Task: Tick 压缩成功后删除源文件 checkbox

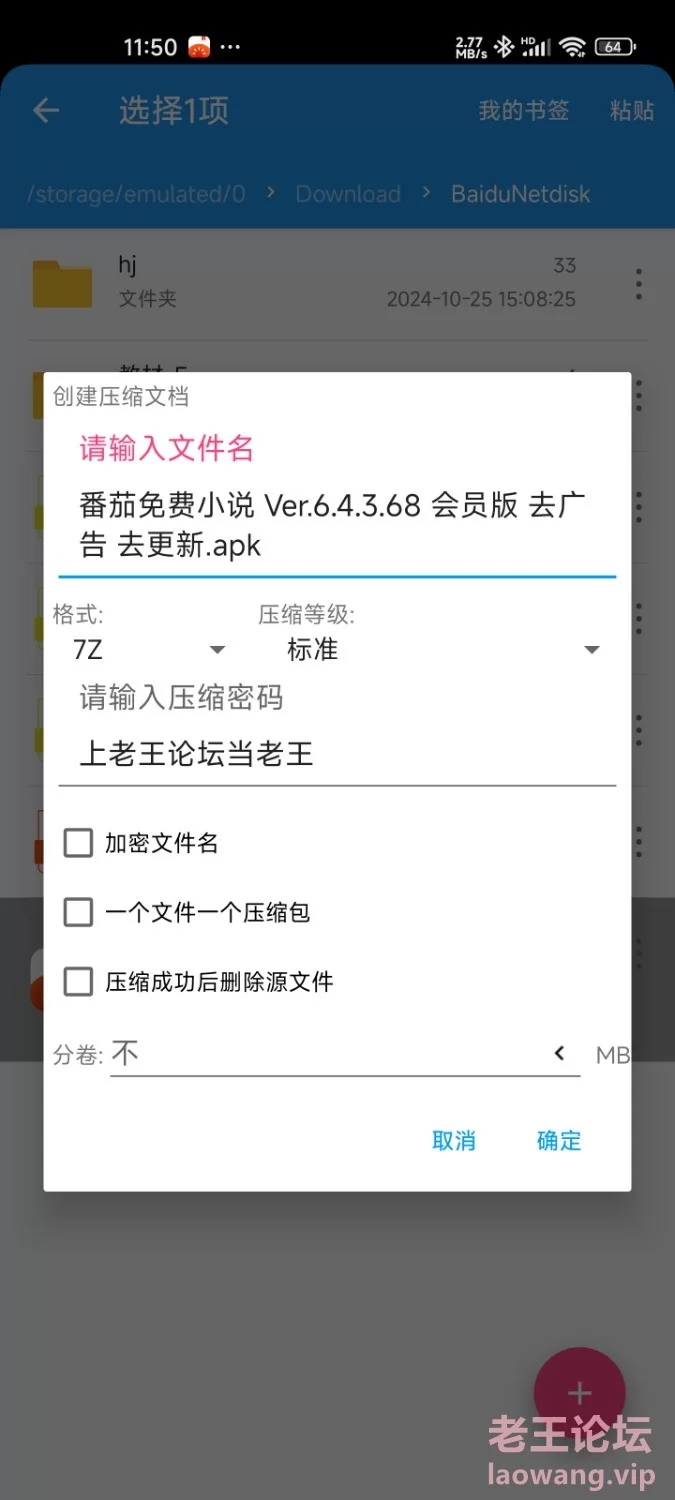Action: (x=78, y=982)
